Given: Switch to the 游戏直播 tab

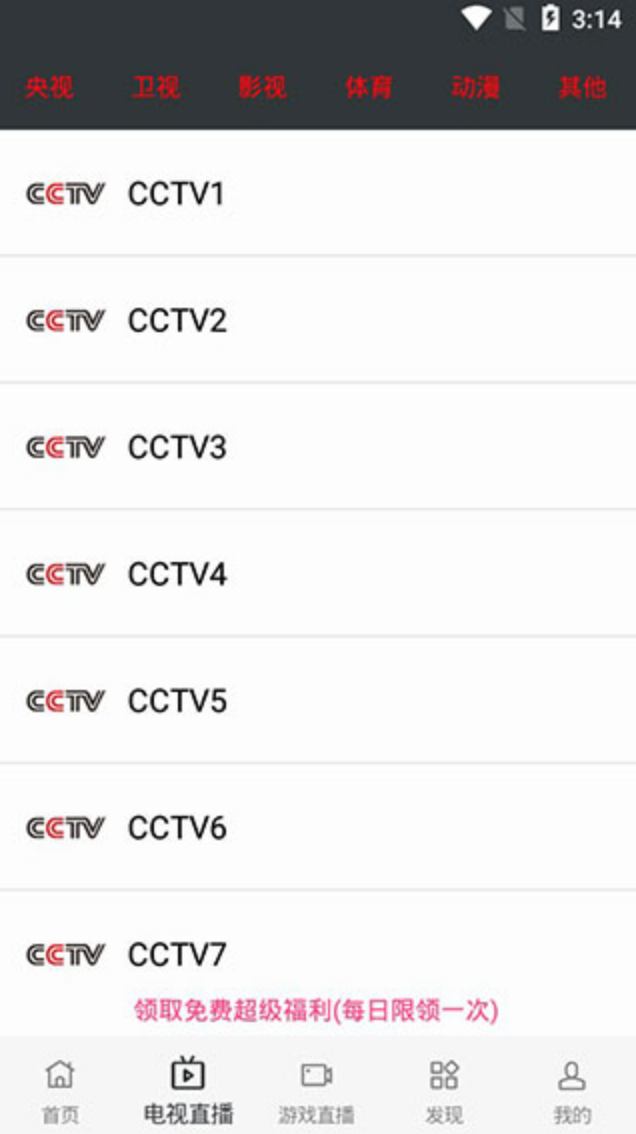Looking at the screenshot, I should click(316, 1090).
